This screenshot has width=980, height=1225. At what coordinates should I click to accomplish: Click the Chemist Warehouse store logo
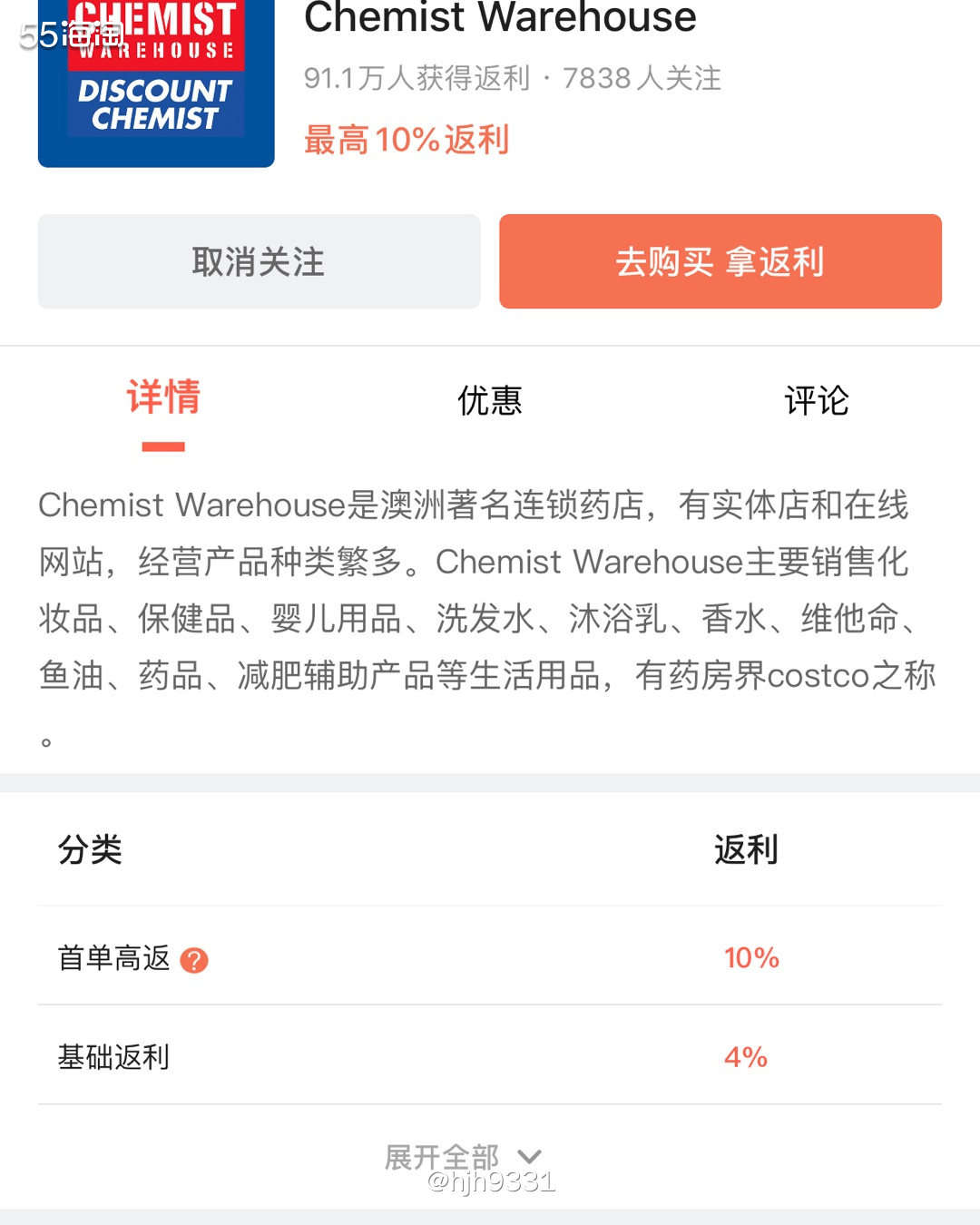pyautogui.click(x=155, y=82)
